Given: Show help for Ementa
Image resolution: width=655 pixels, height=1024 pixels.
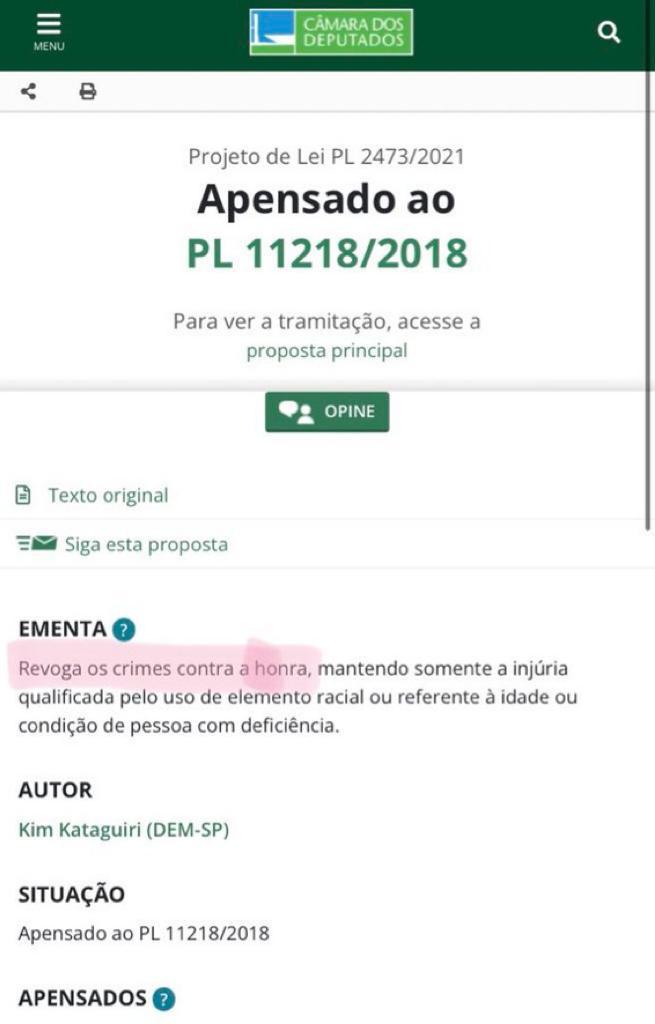Looking at the screenshot, I should click(123, 630).
